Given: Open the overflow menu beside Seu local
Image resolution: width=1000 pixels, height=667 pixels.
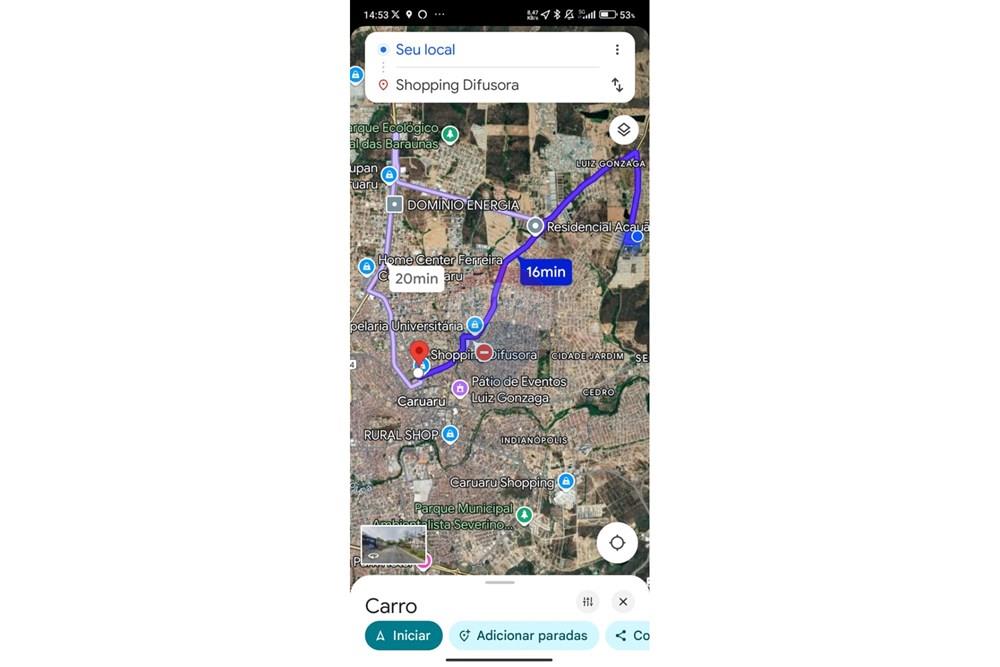Looking at the screenshot, I should (x=617, y=50).
